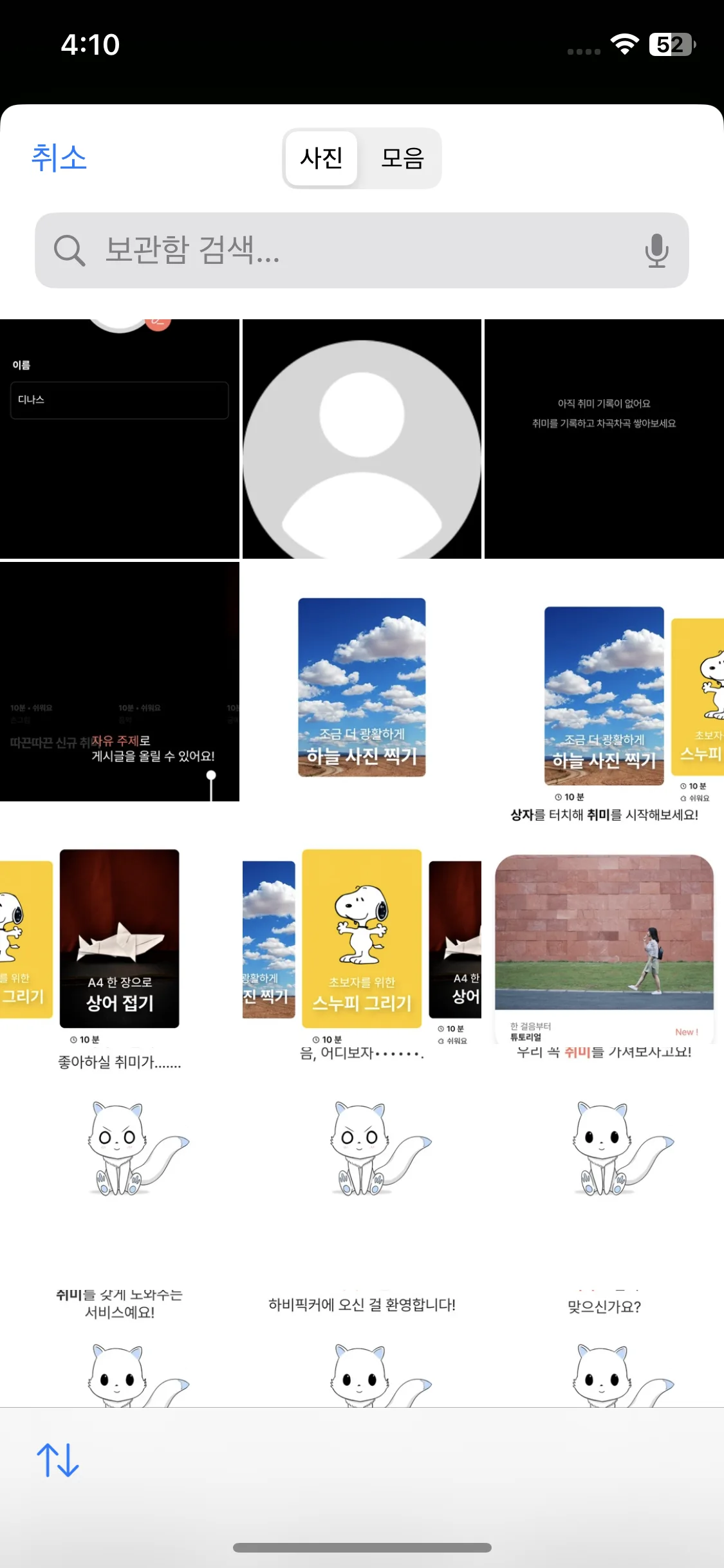Switch to the 모음 tab

click(402, 158)
